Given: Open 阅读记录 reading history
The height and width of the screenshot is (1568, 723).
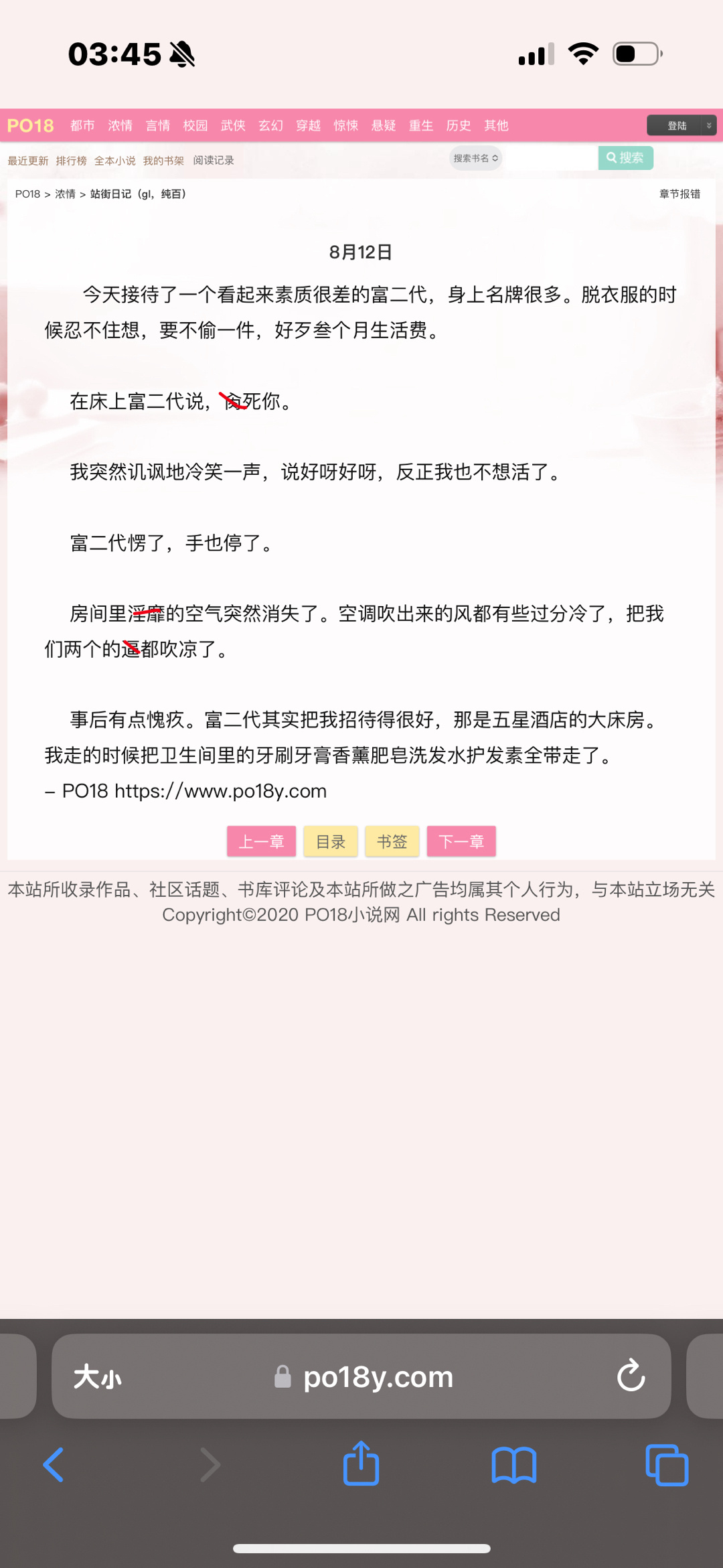Looking at the screenshot, I should [214, 161].
